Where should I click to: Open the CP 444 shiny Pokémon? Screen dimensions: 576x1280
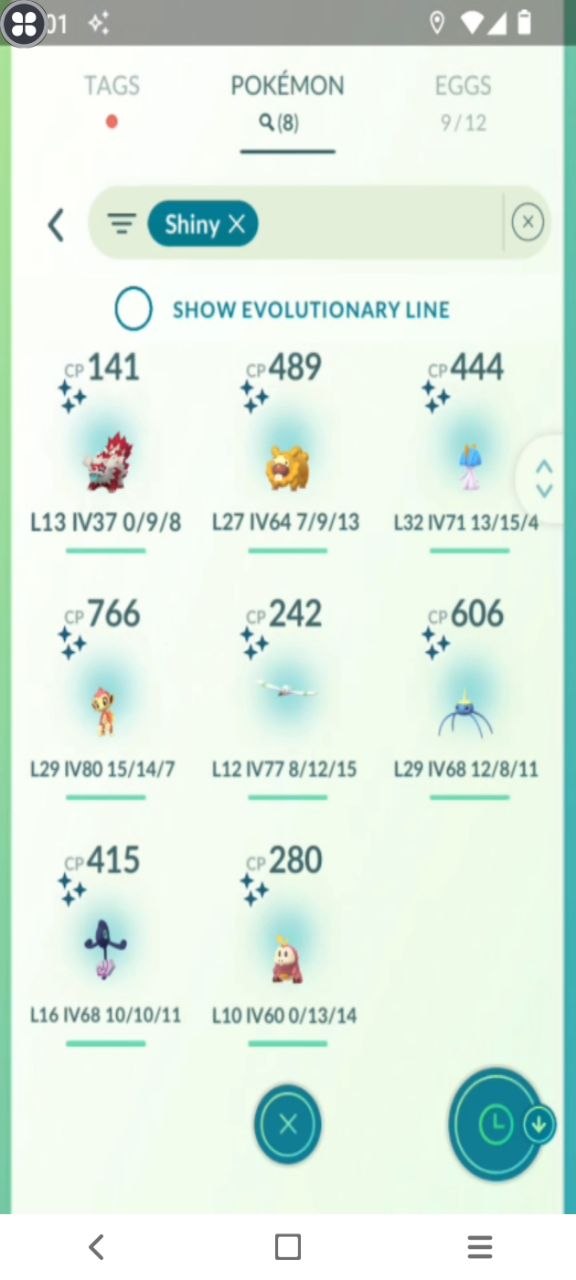(468, 452)
